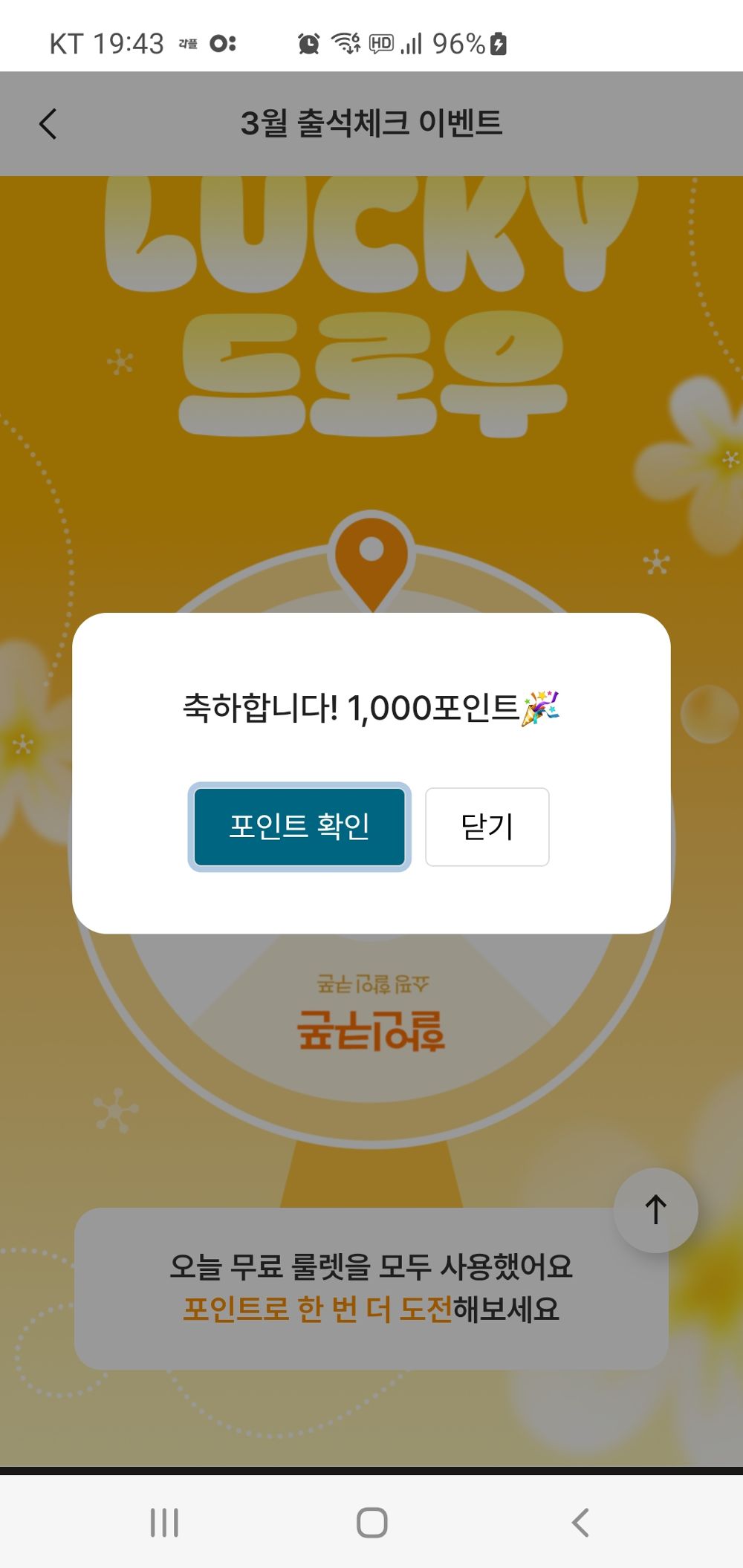Select the 3월 출석체크 이벤트 title

click(371, 123)
